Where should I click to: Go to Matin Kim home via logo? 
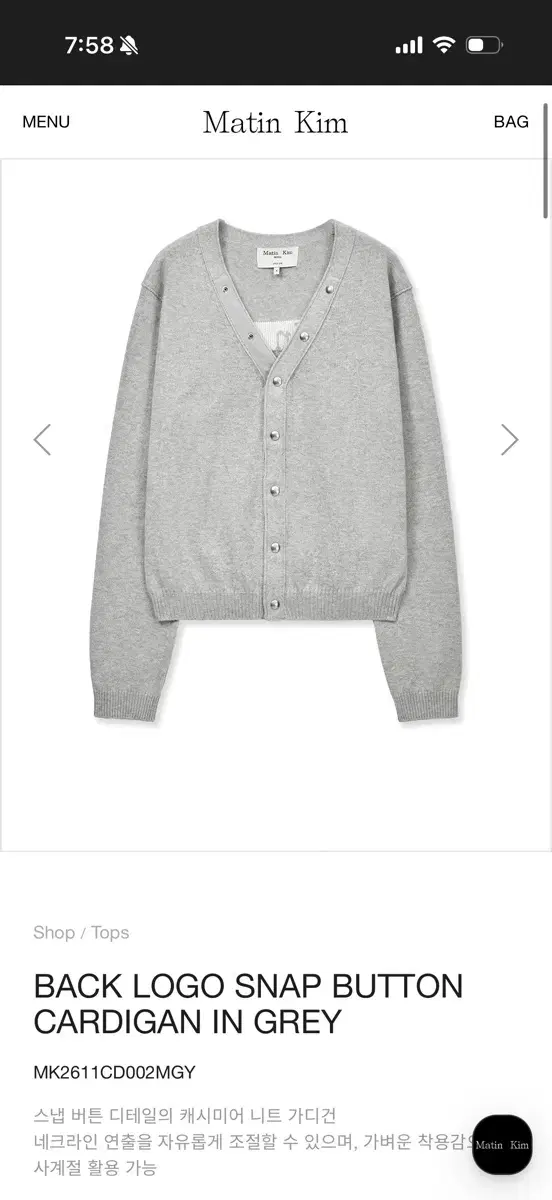(275, 122)
